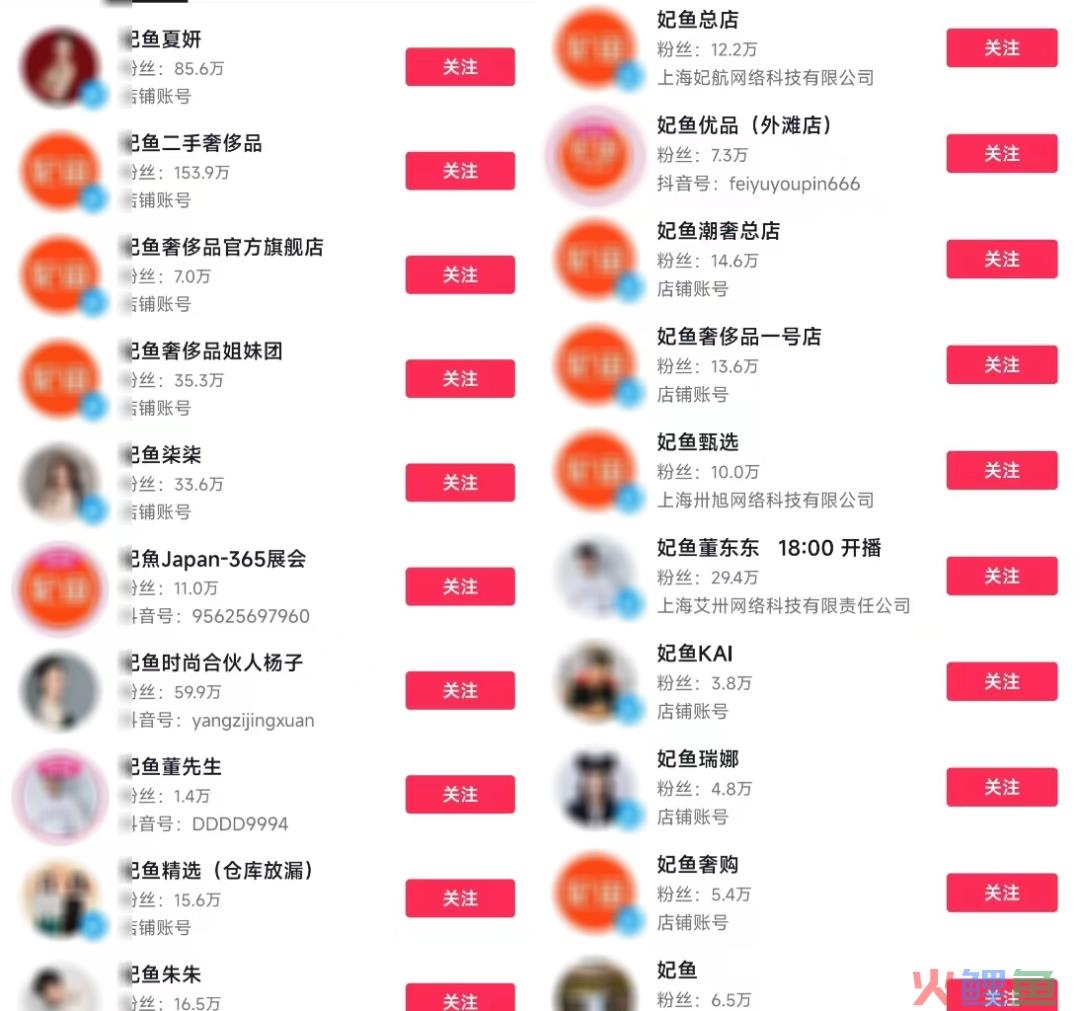Follow the 妃鱼KAI account
The image size is (1080, 1011).
coord(1001,682)
